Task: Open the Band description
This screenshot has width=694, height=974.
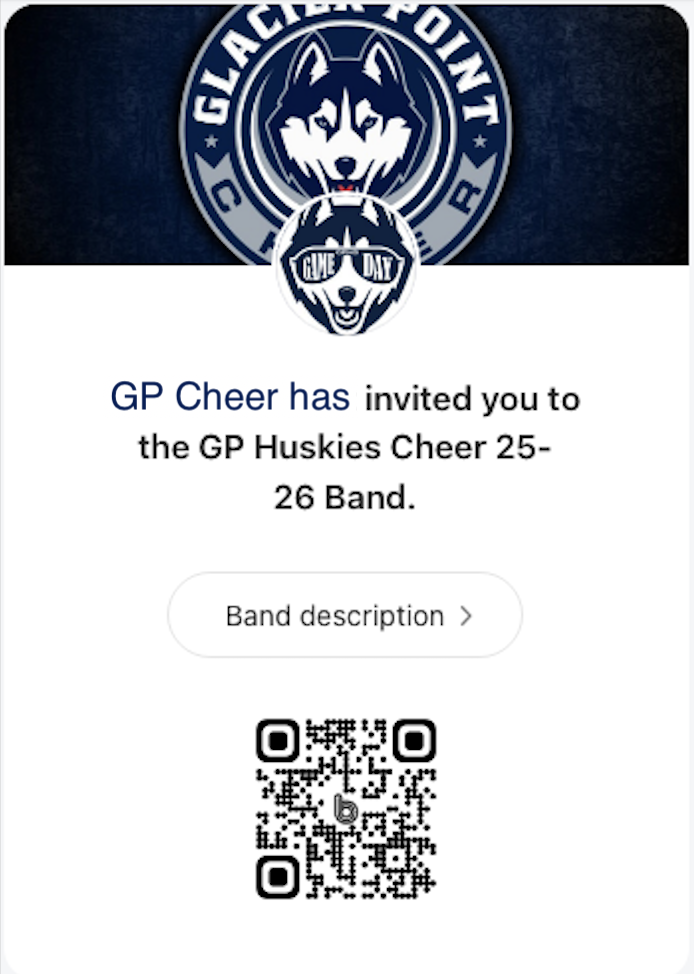Action: (345, 615)
